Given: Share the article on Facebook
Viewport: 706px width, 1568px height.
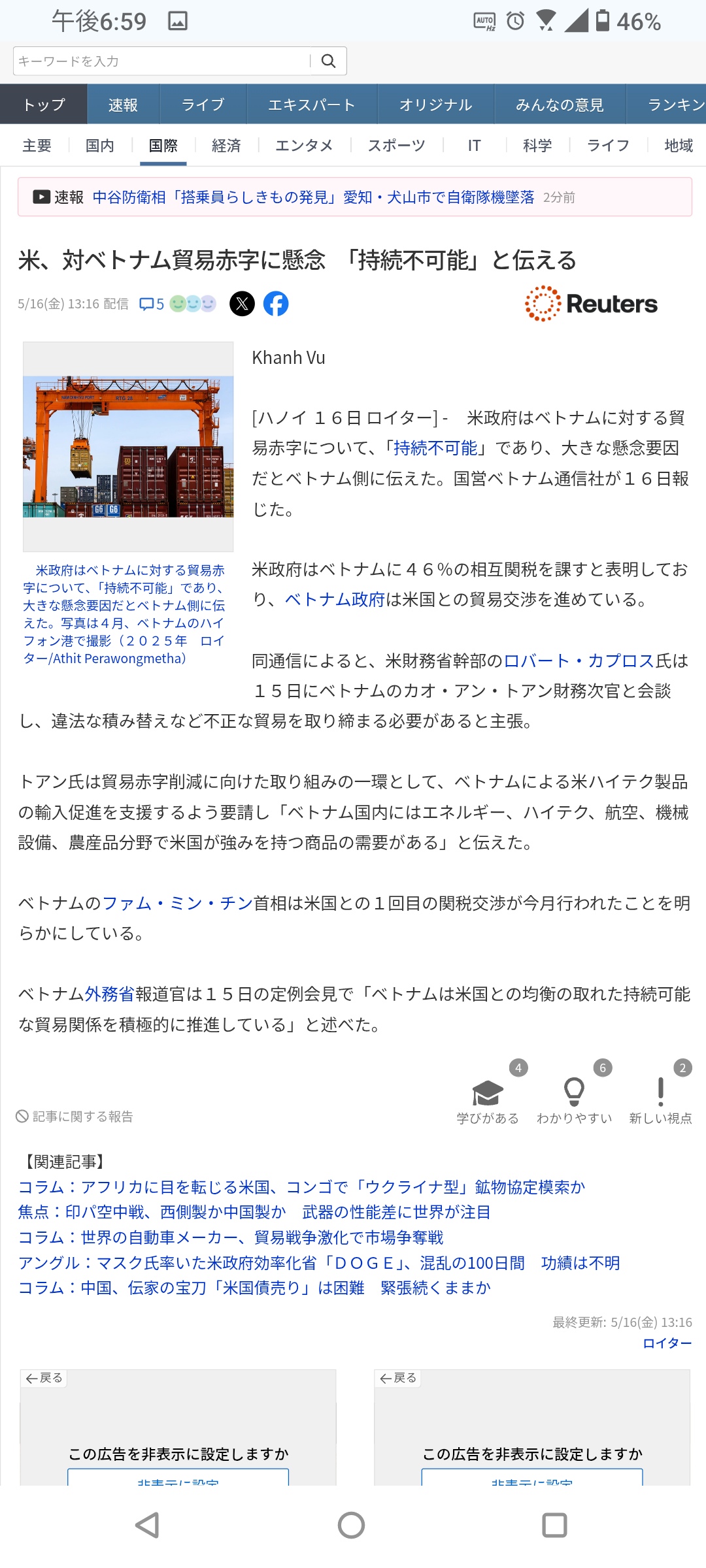Looking at the screenshot, I should point(276,304).
